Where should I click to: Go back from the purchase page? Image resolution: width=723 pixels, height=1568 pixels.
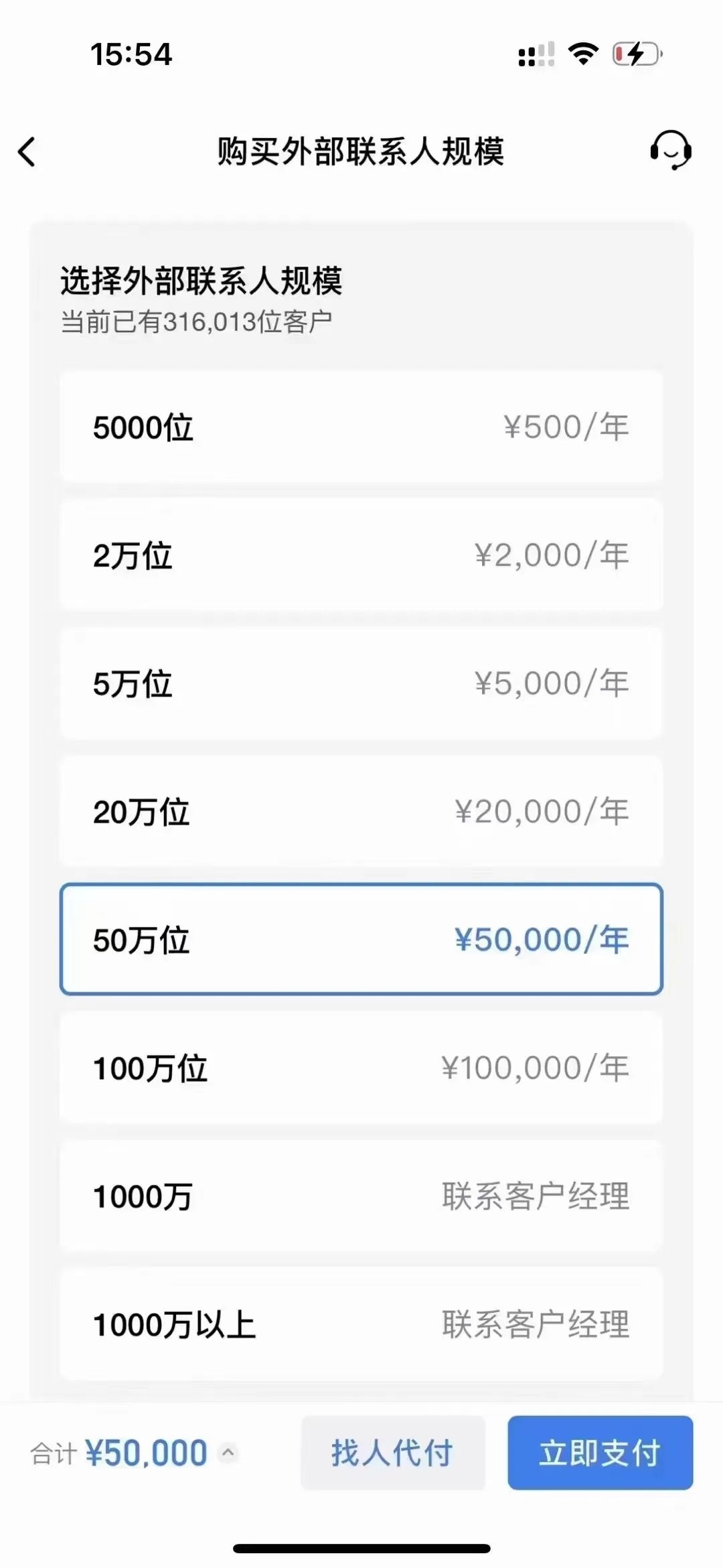pyautogui.click(x=27, y=151)
